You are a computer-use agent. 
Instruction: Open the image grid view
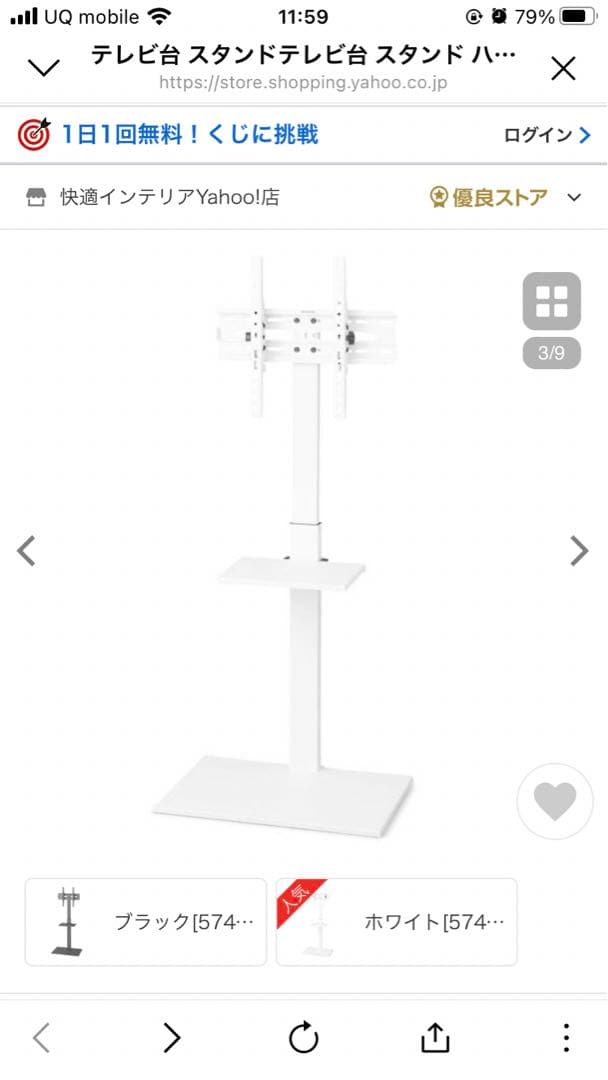(x=551, y=301)
